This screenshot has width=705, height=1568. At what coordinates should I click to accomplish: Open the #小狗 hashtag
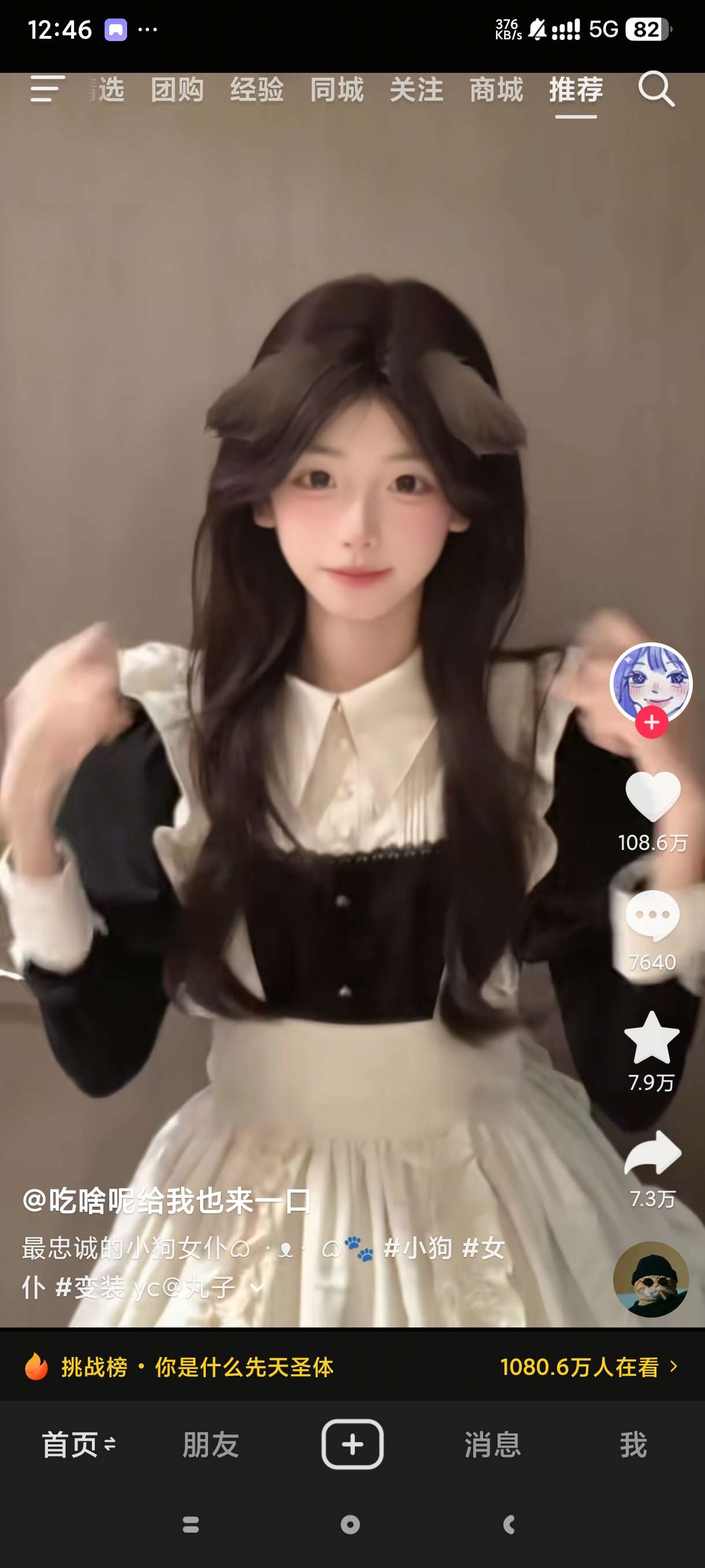[x=418, y=1248]
